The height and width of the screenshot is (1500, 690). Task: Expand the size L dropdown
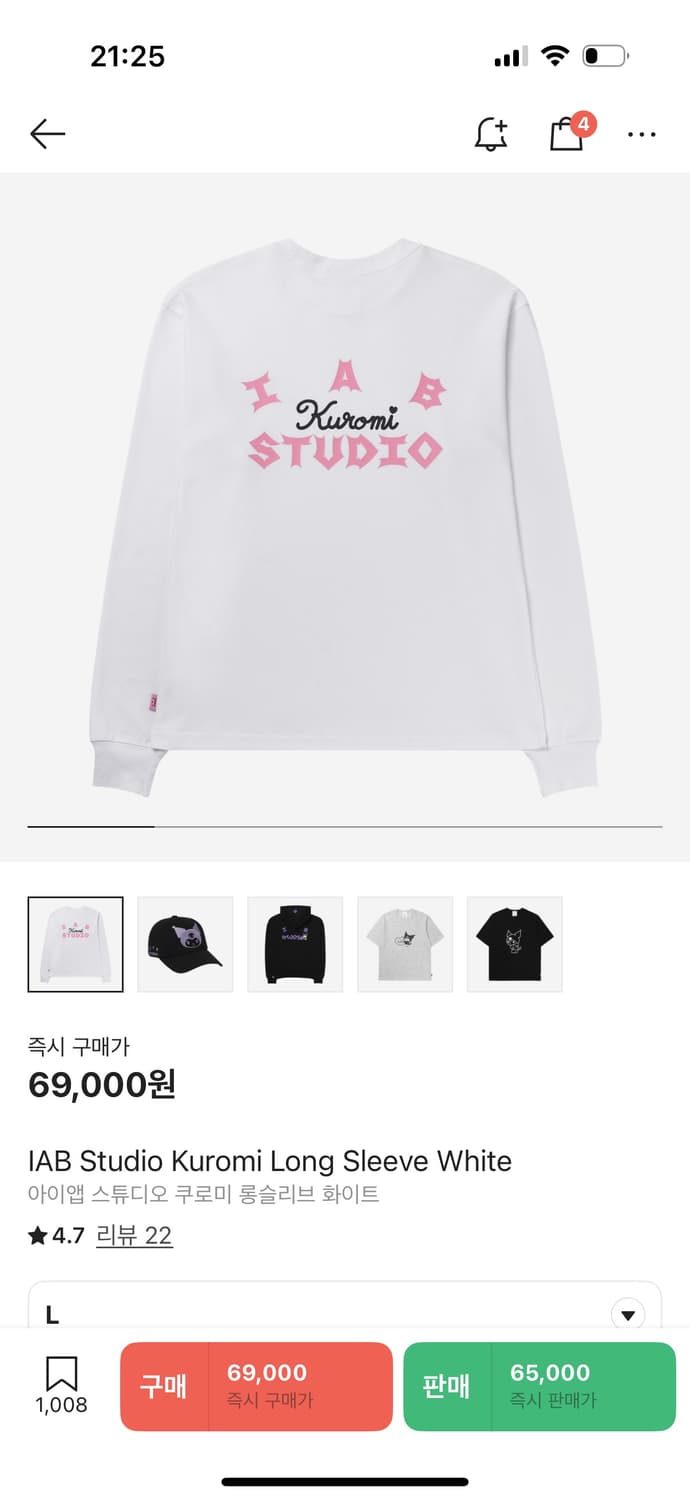pos(627,1314)
